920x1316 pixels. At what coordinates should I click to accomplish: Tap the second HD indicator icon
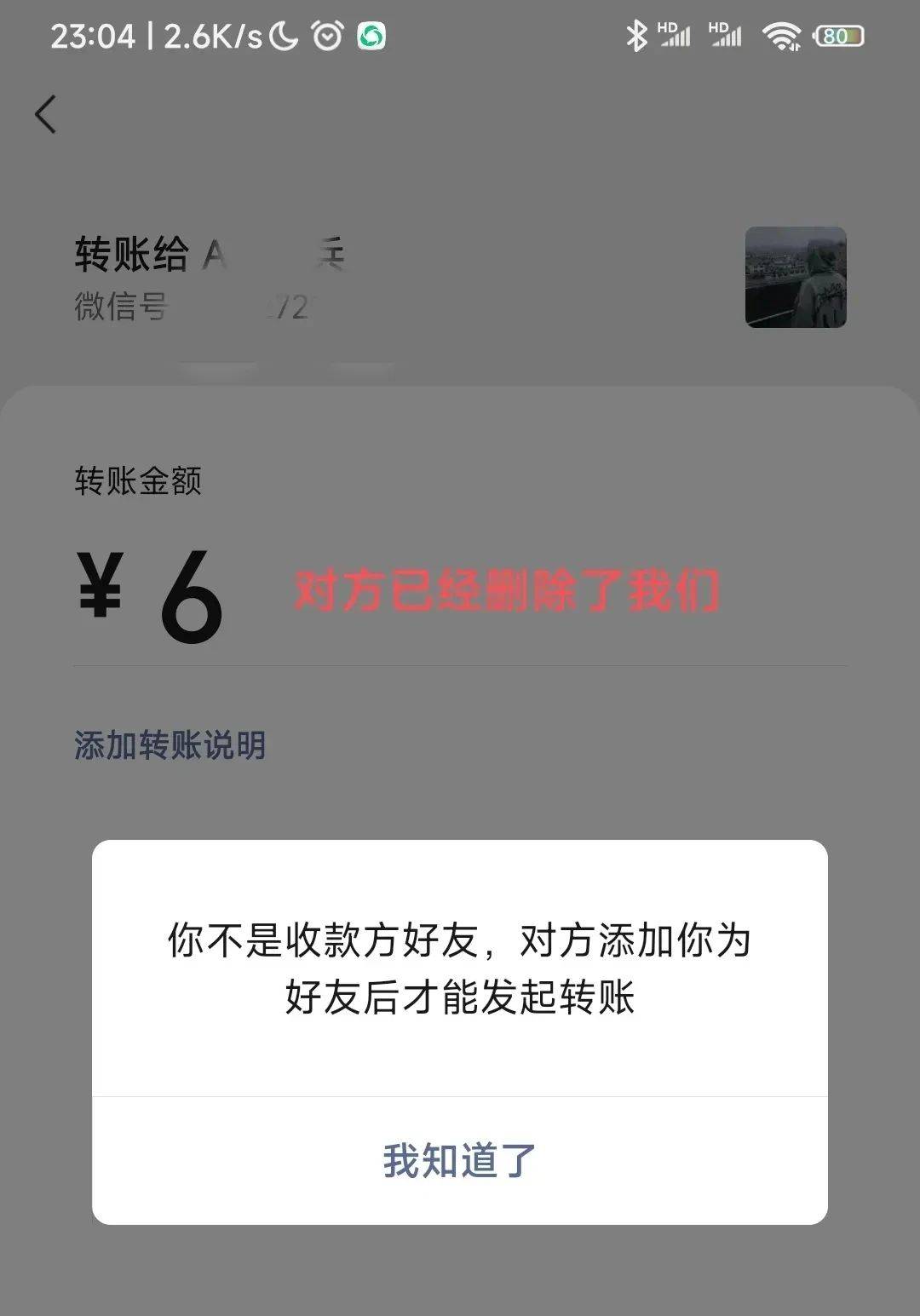[718, 28]
